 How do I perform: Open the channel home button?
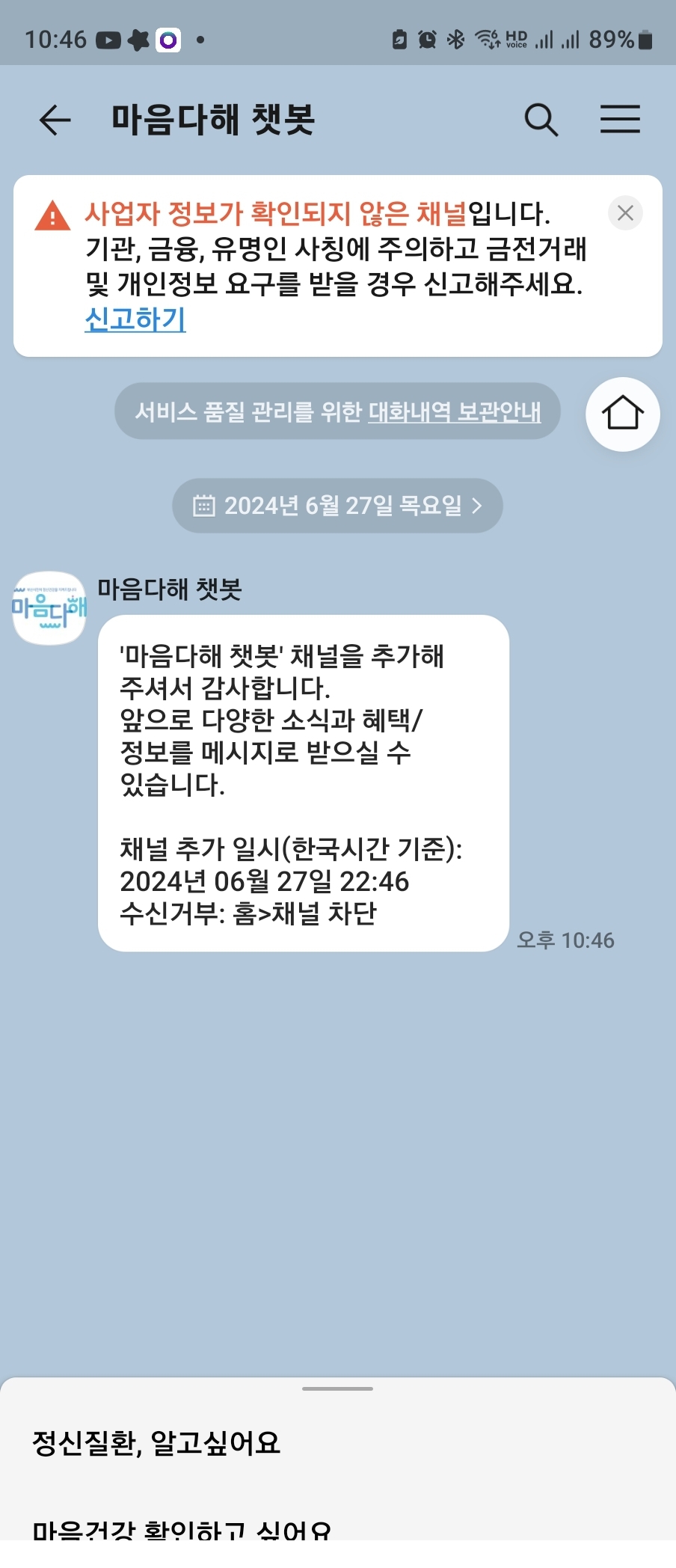[x=622, y=414]
